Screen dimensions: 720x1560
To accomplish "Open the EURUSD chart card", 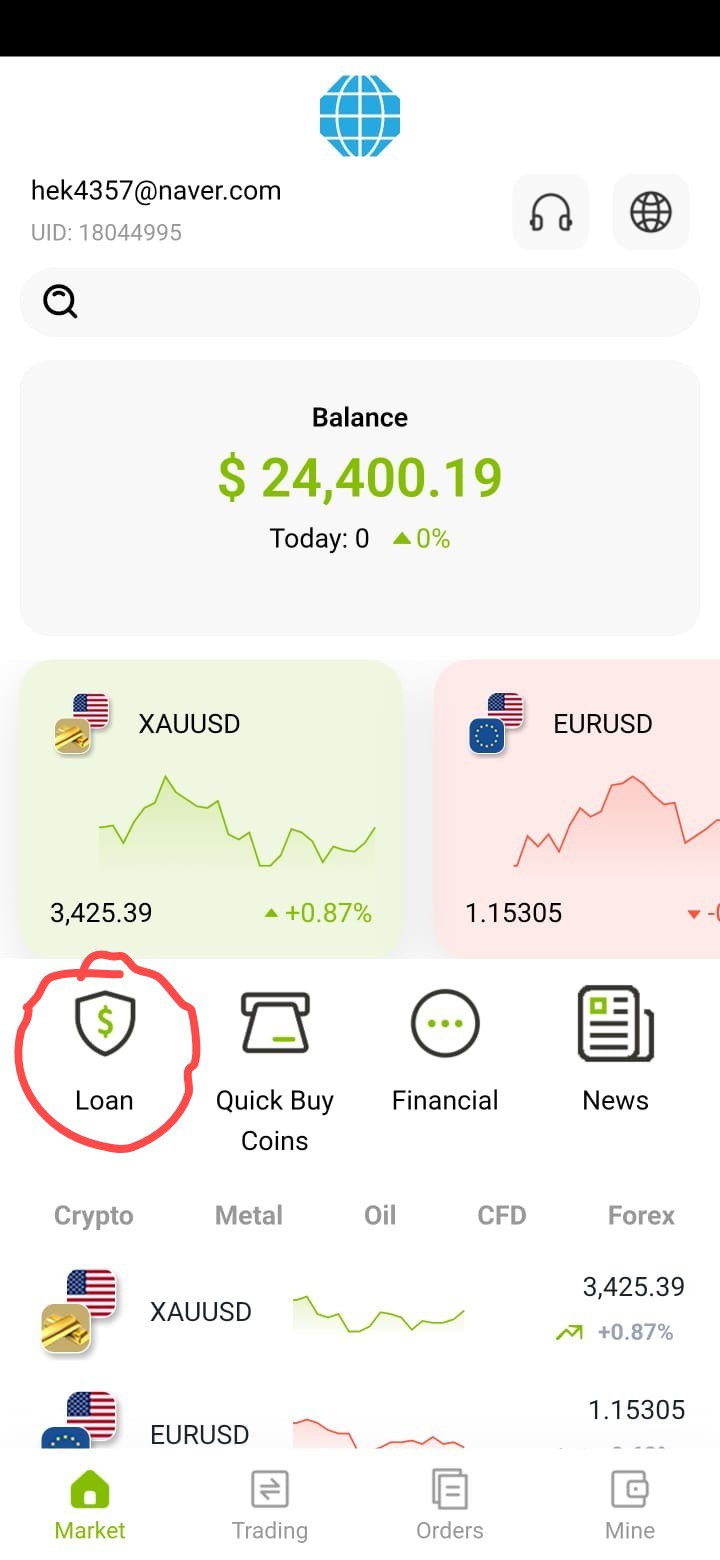I will click(x=578, y=808).
